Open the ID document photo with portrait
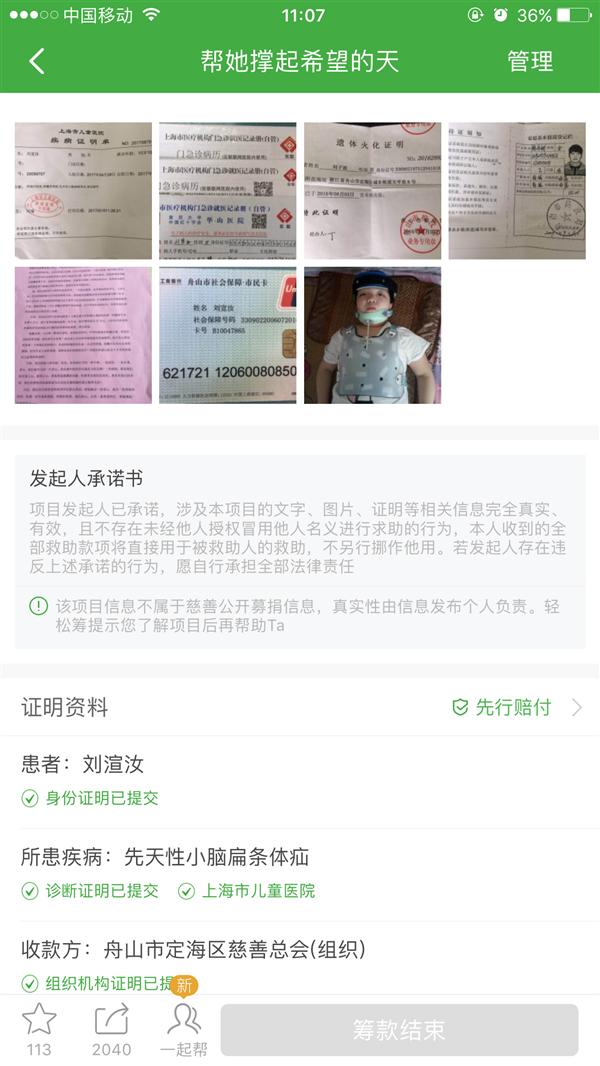This screenshot has width=600, height=1066. coord(517,191)
